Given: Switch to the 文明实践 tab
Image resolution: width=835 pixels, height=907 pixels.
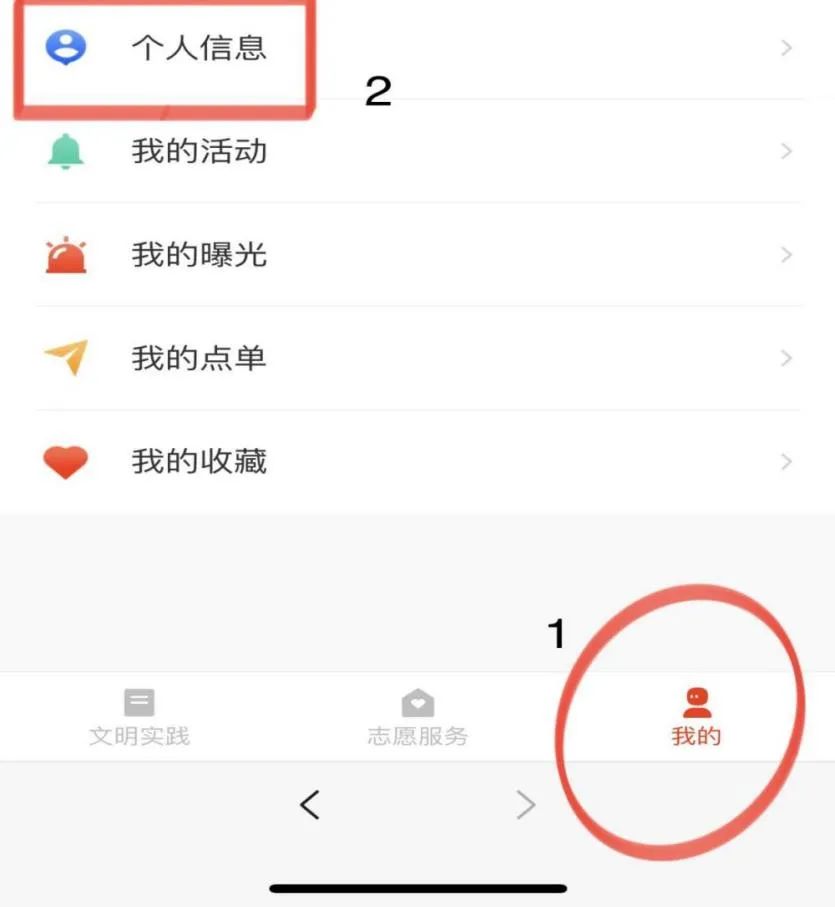Looking at the screenshot, I should (139, 718).
